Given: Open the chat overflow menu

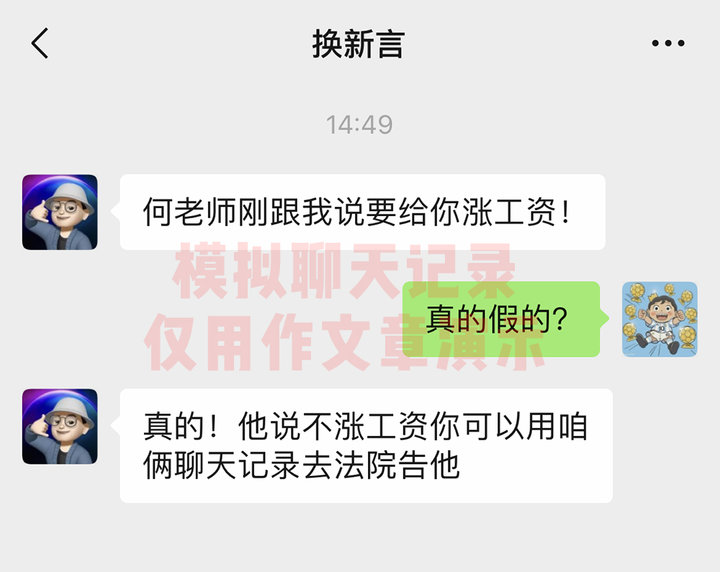Looking at the screenshot, I should tap(667, 44).
